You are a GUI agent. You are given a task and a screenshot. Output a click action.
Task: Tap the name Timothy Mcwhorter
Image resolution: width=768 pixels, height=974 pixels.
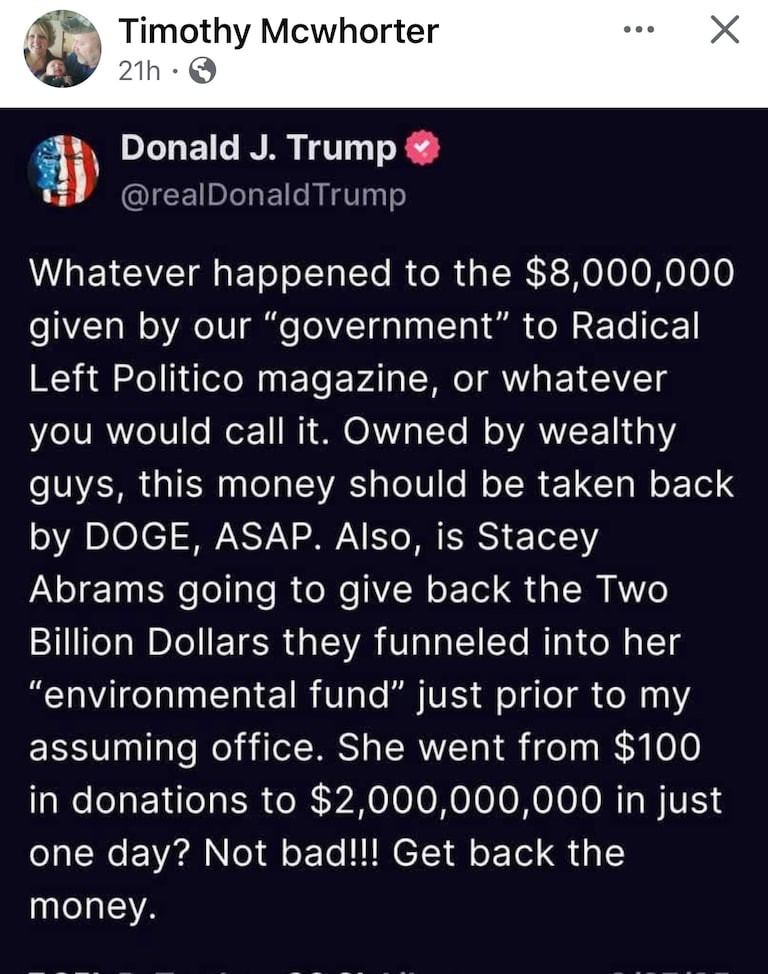tap(278, 31)
